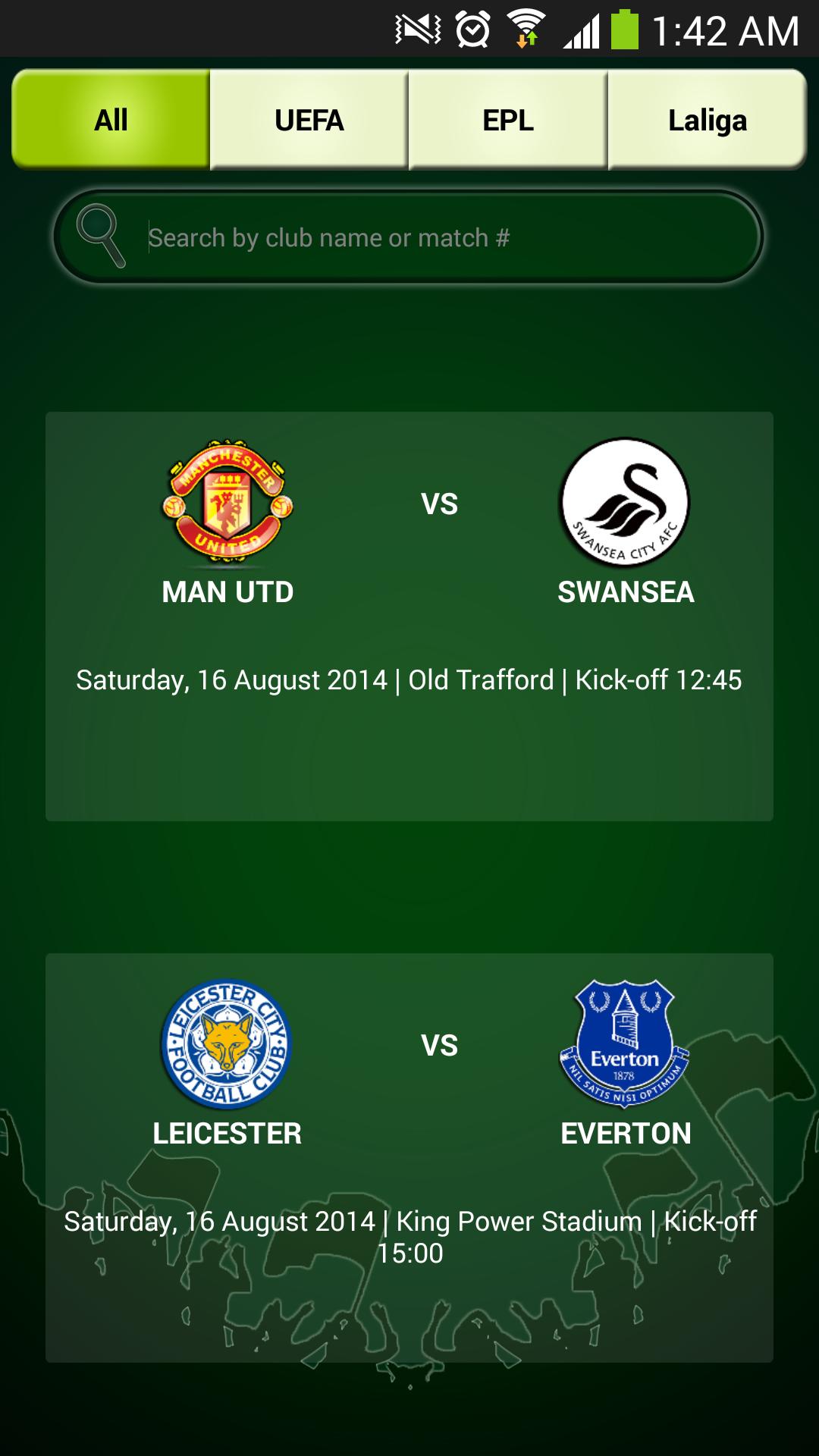Image resolution: width=819 pixels, height=1456 pixels.
Task: Click the Manchester United club crest
Action: click(x=227, y=500)
